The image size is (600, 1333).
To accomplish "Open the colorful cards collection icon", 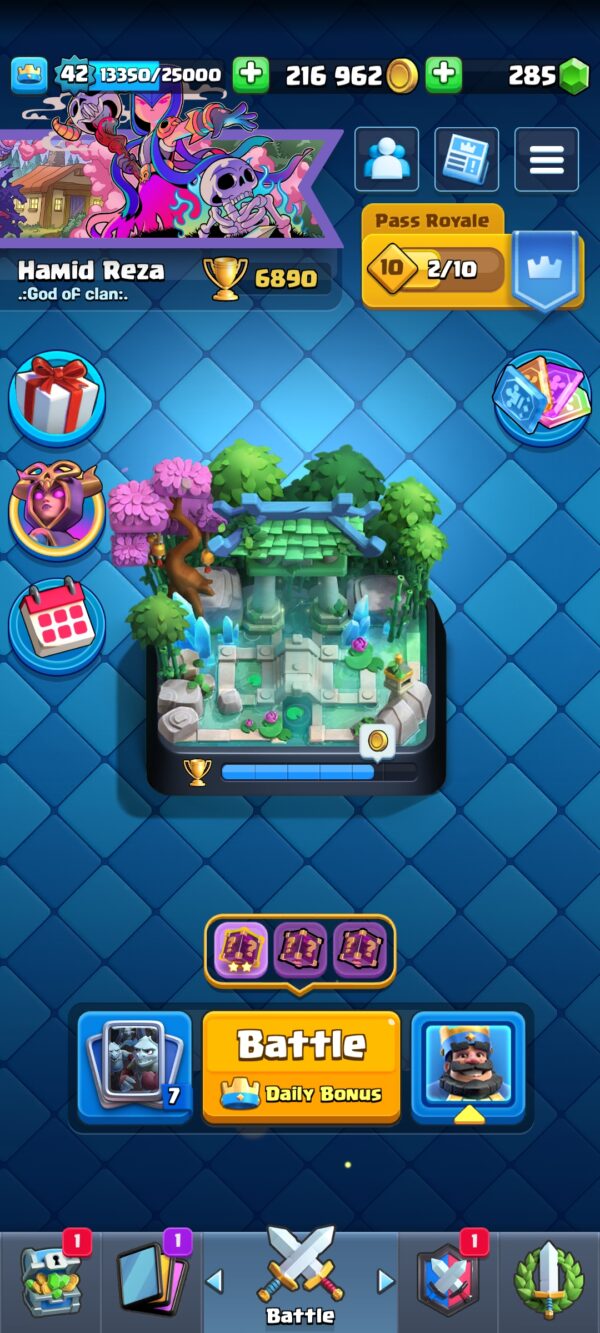I will pyautogui.click(x=541, y=397).
